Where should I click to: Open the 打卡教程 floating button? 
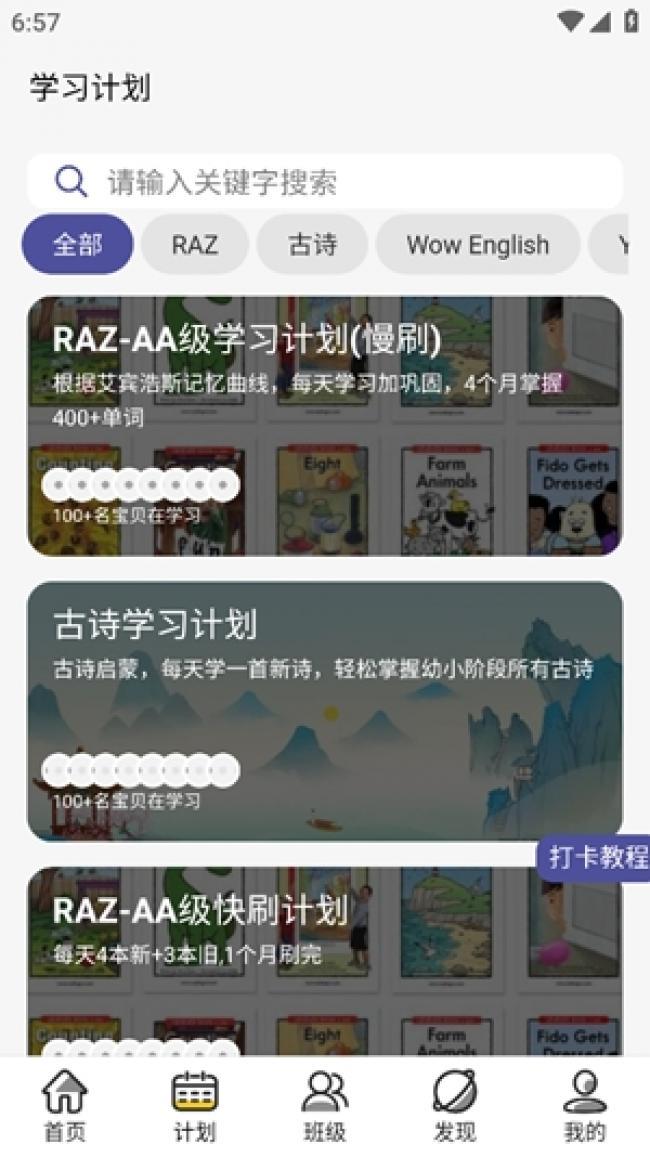[596, 857]
